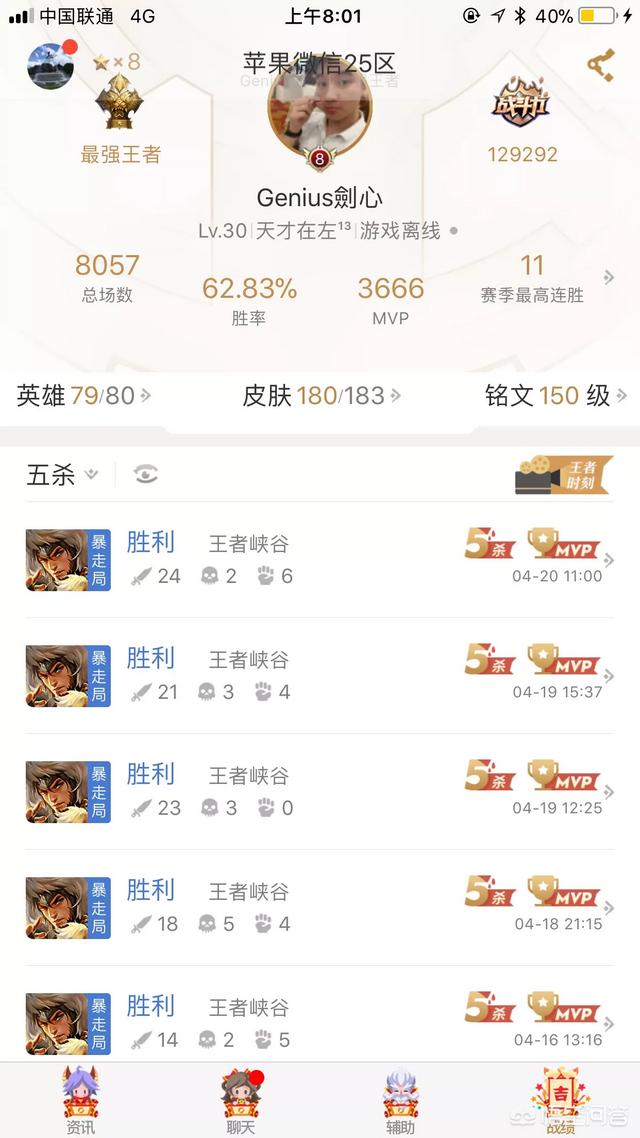640x1138 pixels.
Task: Select the 战绩 tab
Action: coord(560,1100)
